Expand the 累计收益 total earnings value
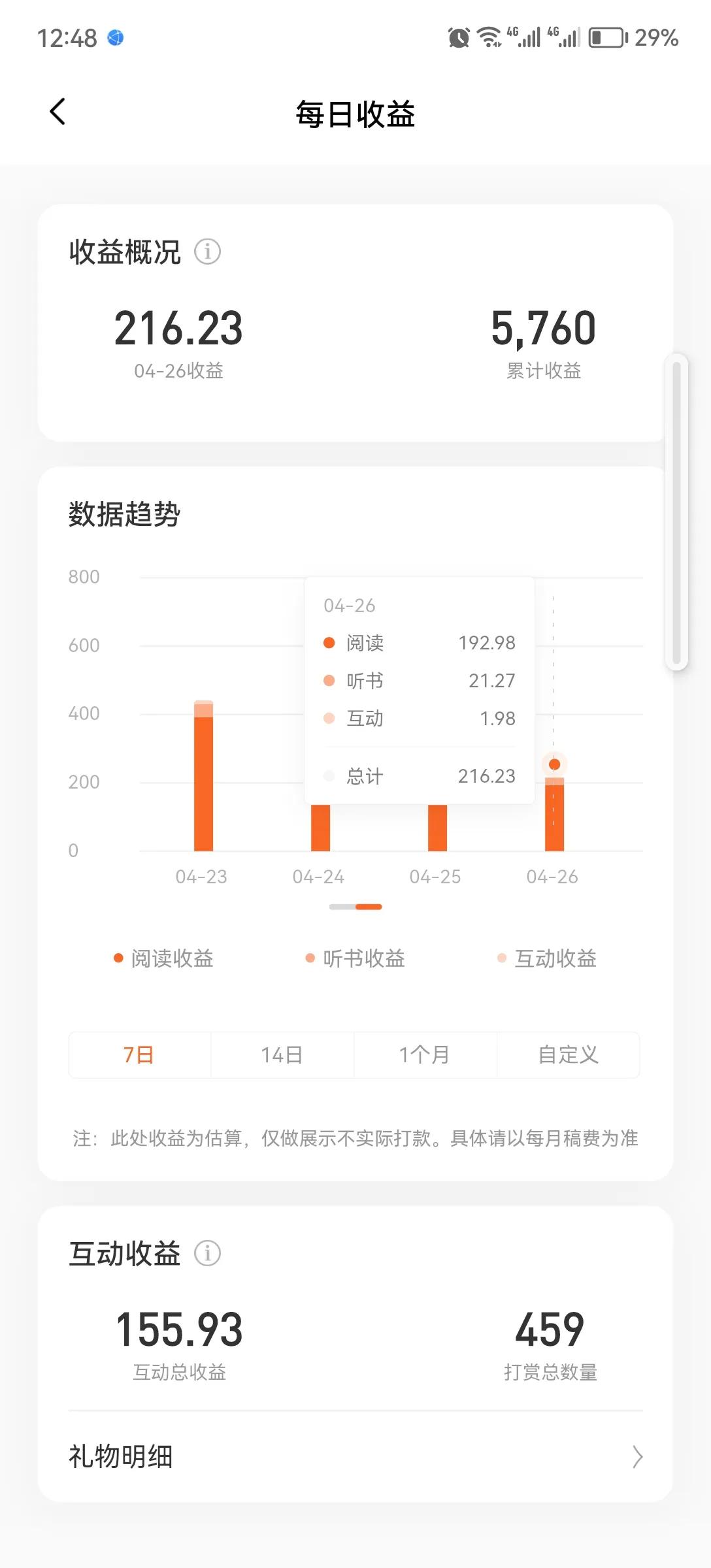 point(542,329)
